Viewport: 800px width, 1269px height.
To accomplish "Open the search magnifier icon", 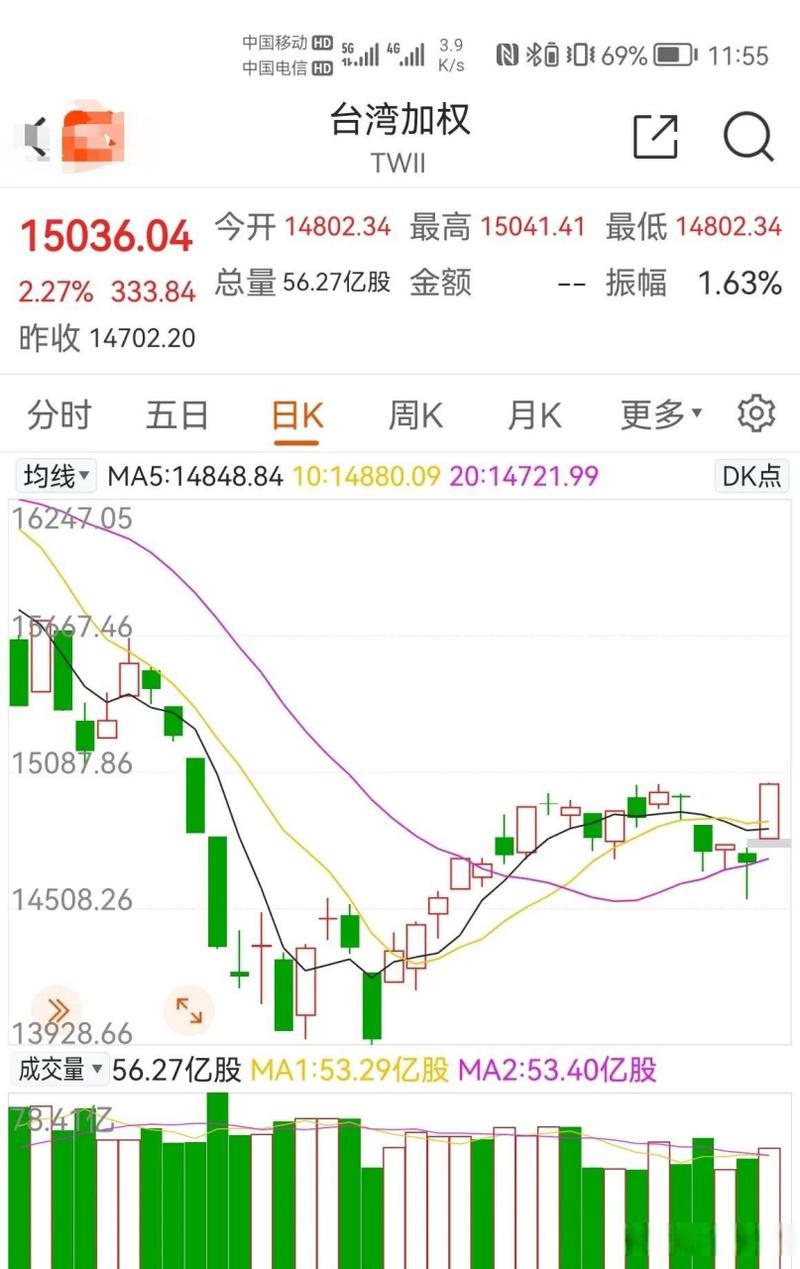I will [x=748, y=136].
